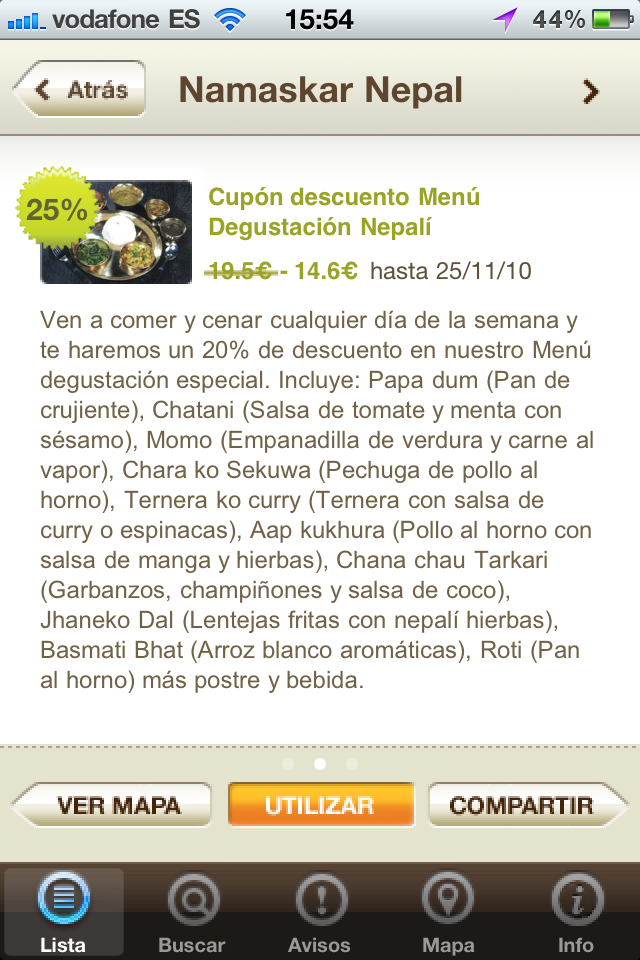The width and height of the screenshot is (640, 960).
Task: Enlarge the Nepali menu coupon photo
Action: [116, 232]
